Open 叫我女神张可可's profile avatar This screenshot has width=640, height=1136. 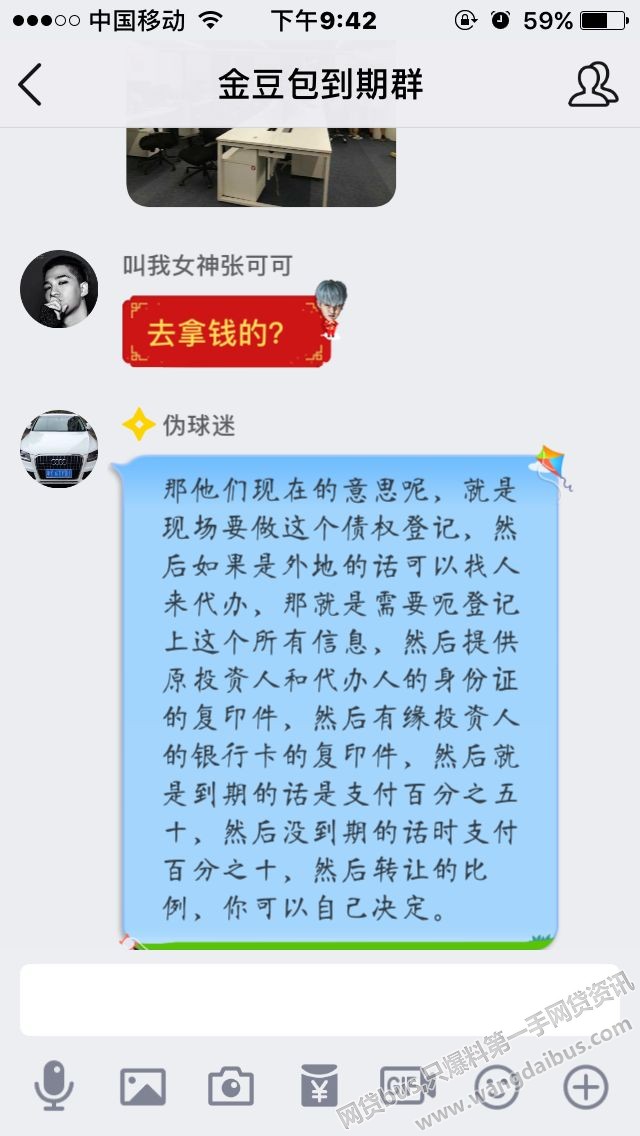click(x=59, y=289)
